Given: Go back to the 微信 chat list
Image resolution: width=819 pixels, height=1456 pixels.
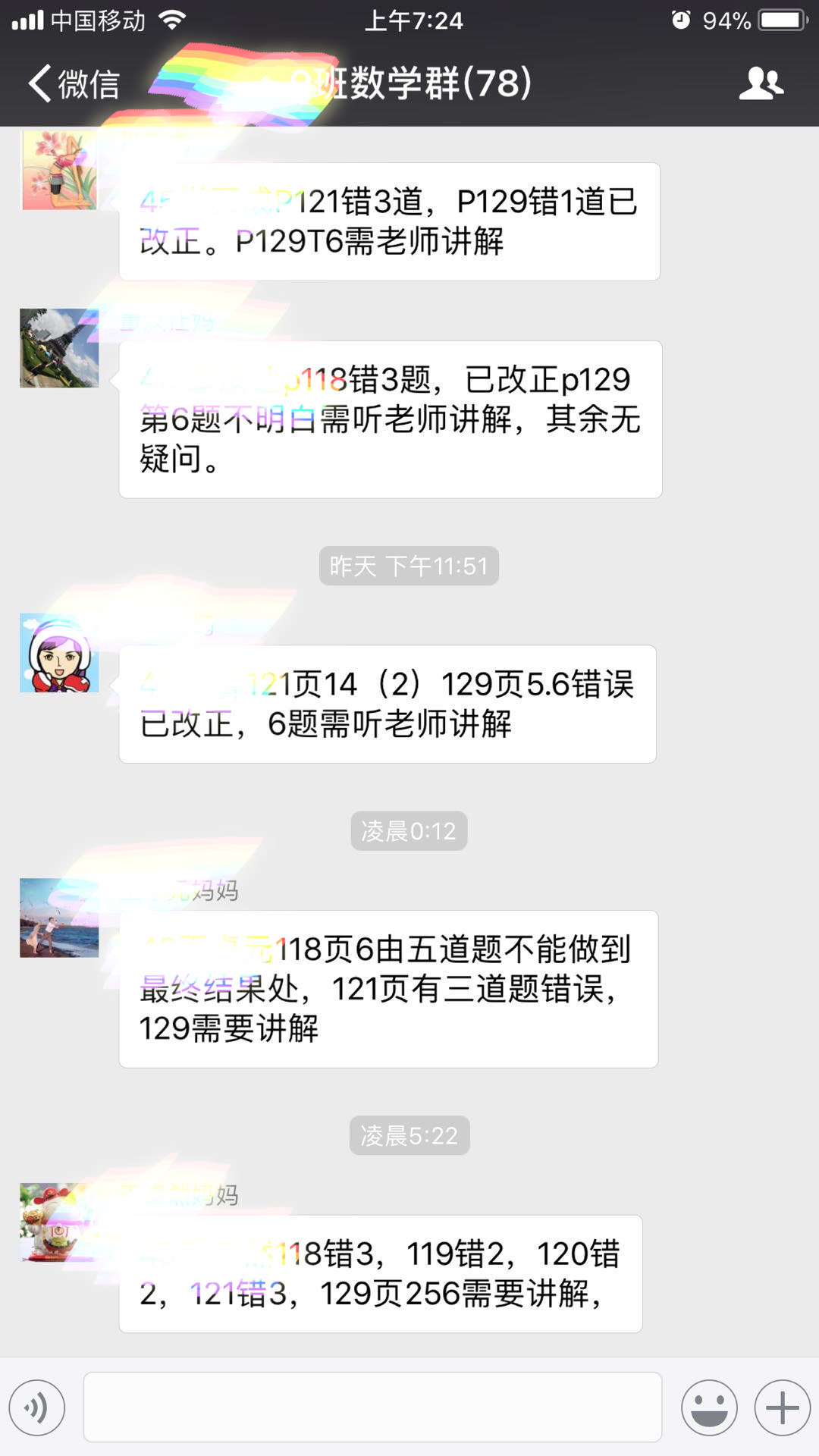Looking at the screenshot, I should coord(74,83).
